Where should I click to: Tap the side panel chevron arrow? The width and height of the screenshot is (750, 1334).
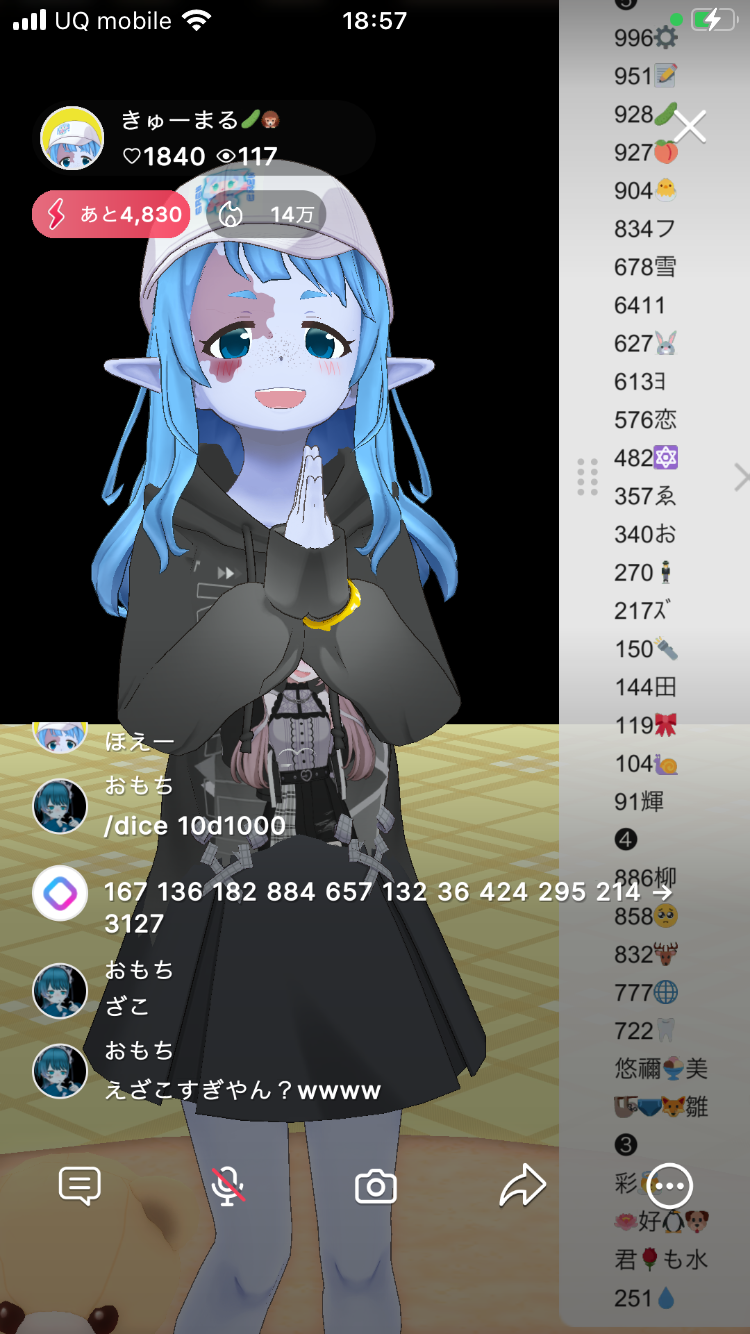741,478
